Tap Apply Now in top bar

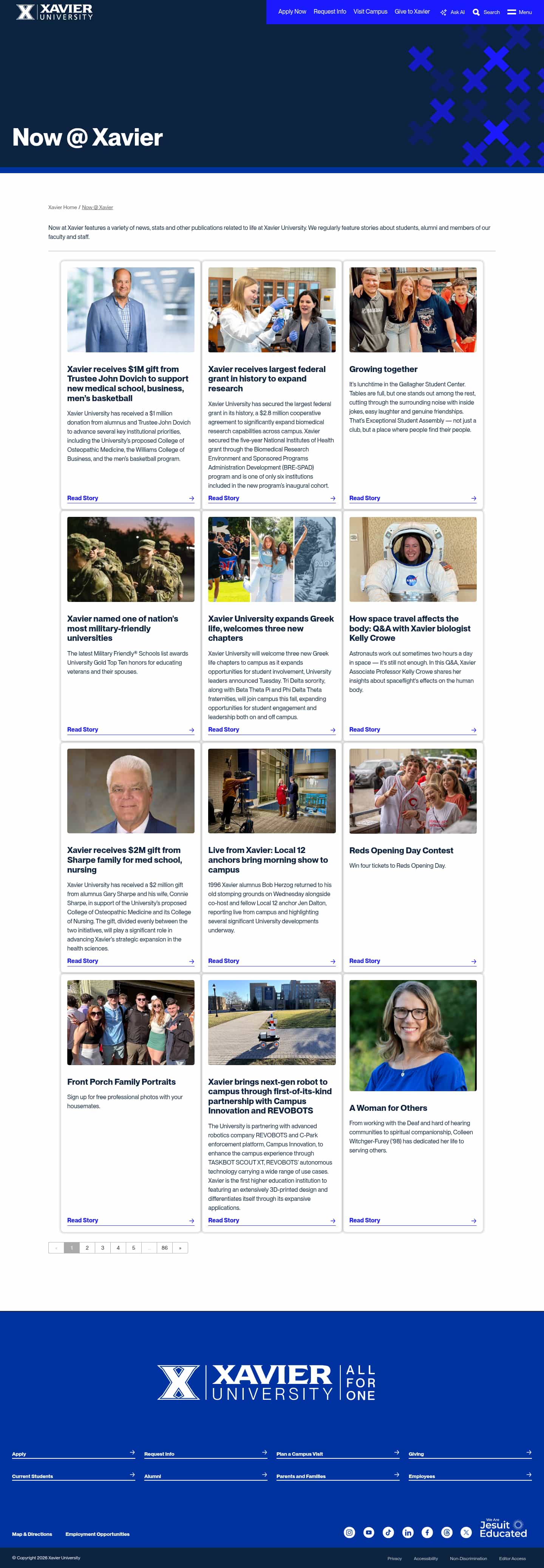(x=292, y=12)
